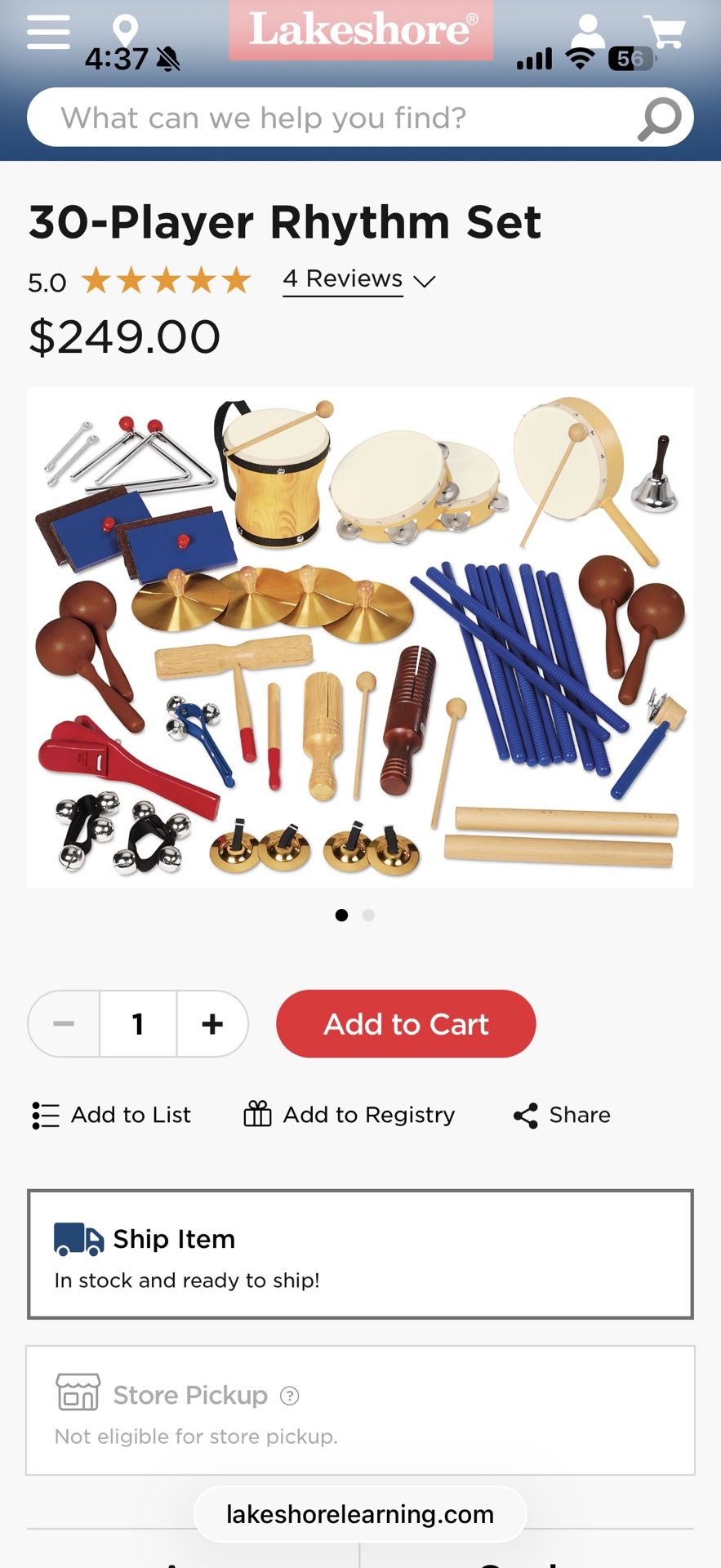Open the hamburger navigation menu

47,33
